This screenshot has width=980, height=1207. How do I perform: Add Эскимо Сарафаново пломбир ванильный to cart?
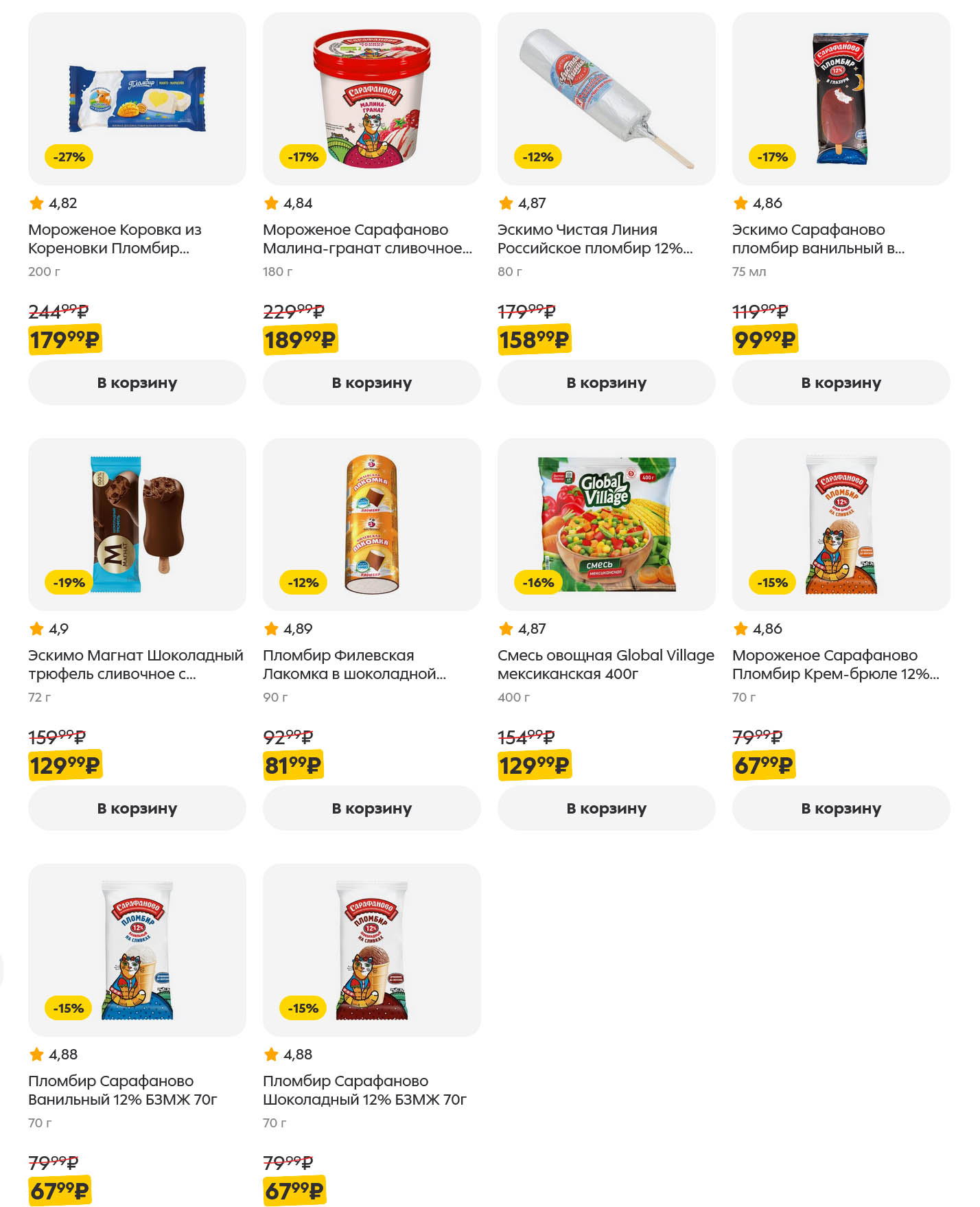point(841,382)
